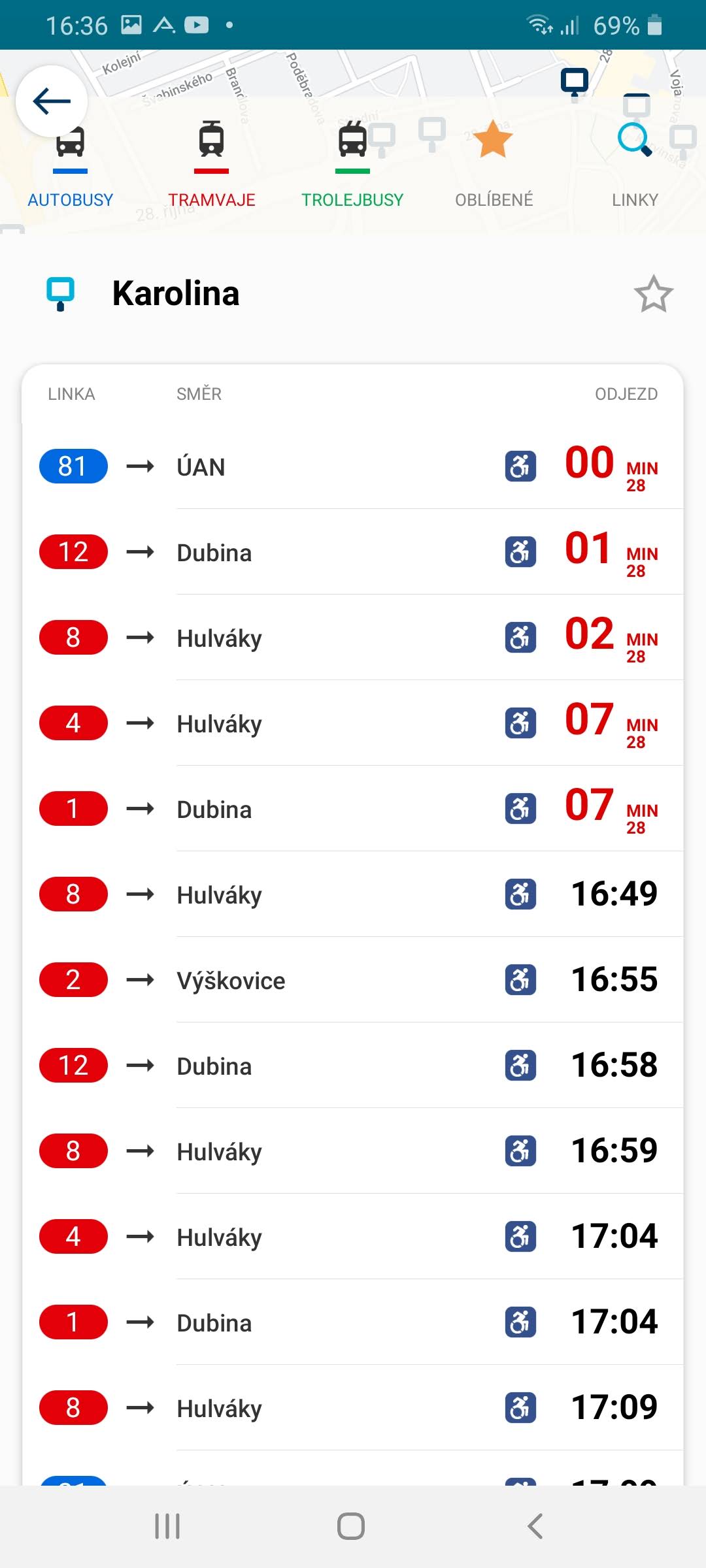Open the recent apps view

pyautogui.click(x=167, y=1526)
